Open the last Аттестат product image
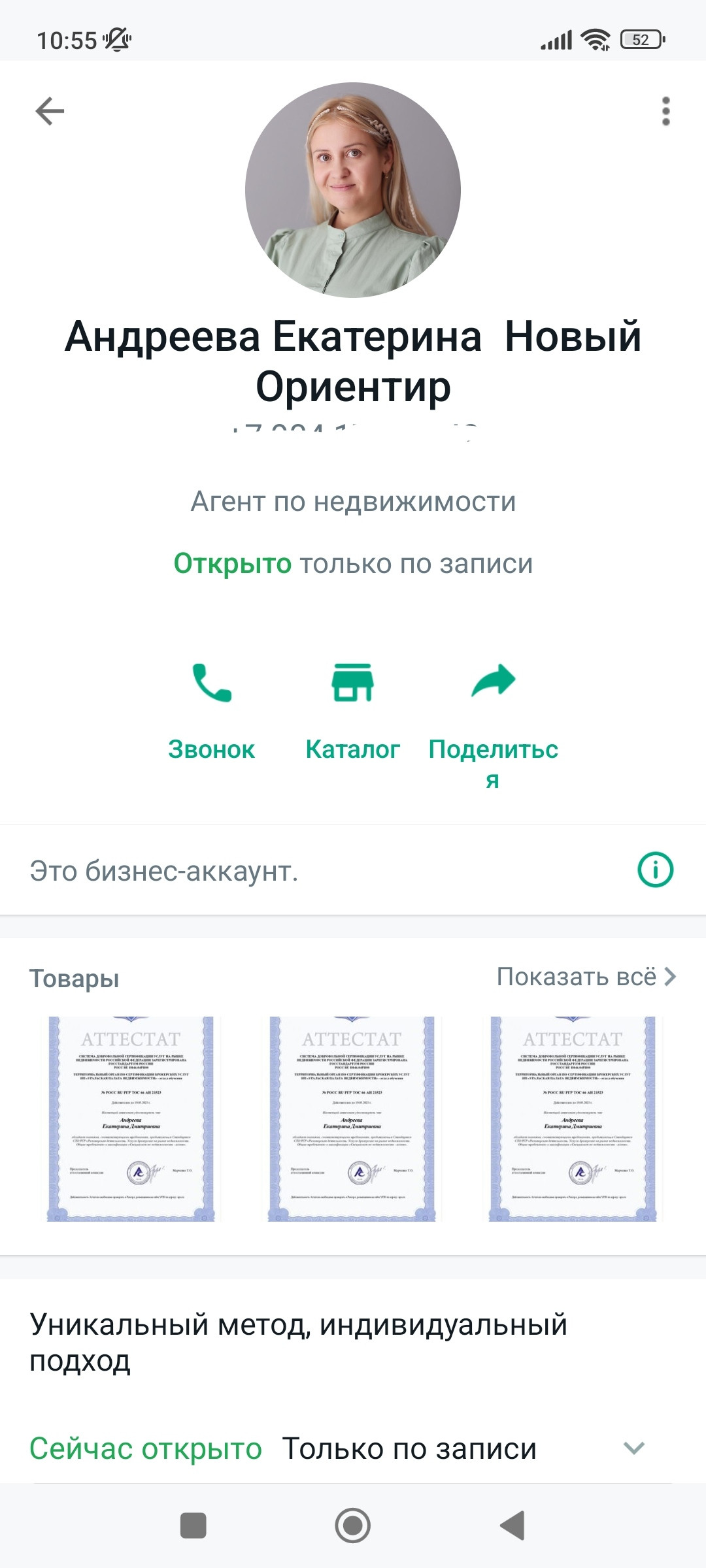706x1568 pixels. click(573, 1119)
